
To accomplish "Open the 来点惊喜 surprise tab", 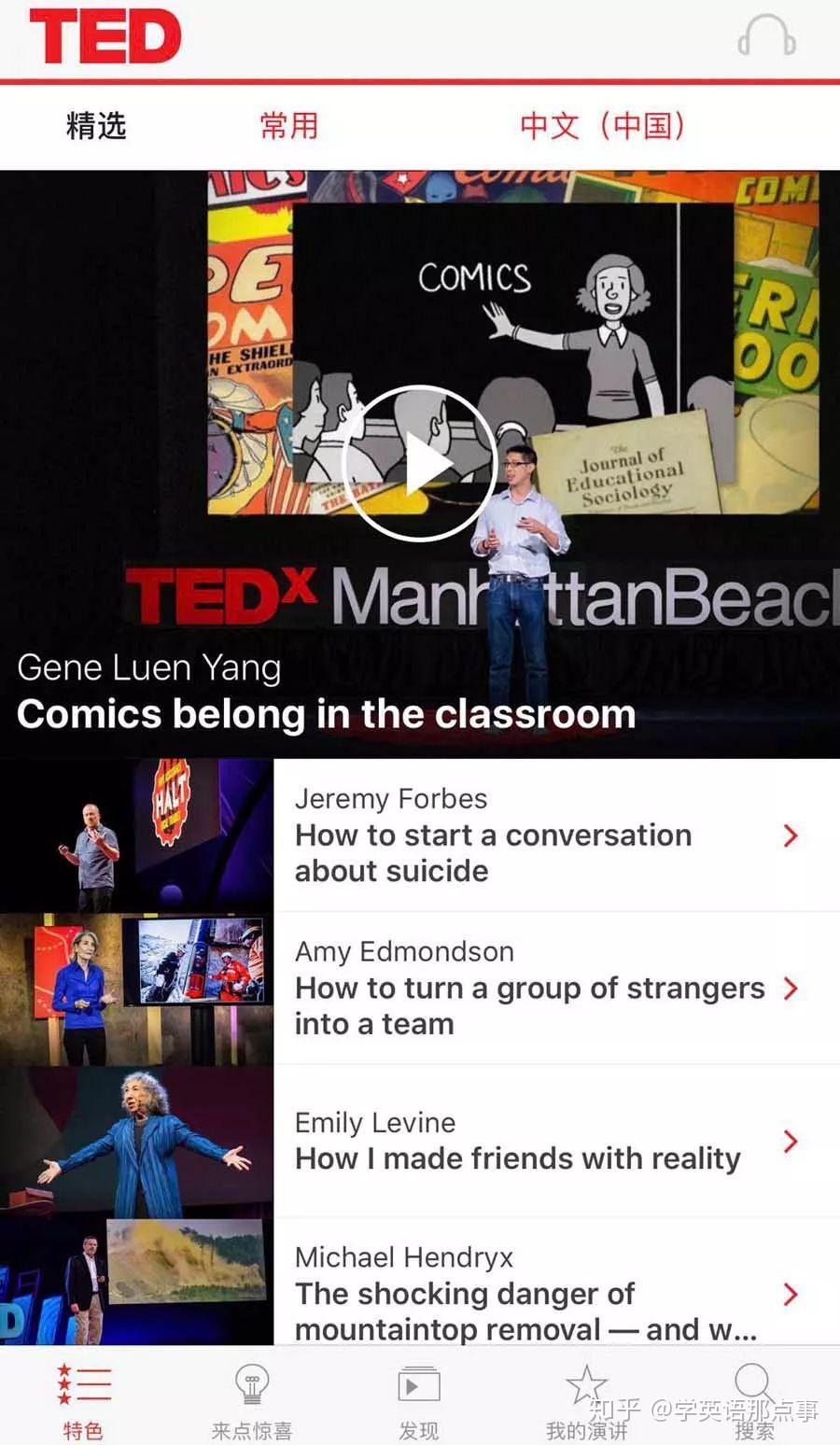I will coord(251,1398).
